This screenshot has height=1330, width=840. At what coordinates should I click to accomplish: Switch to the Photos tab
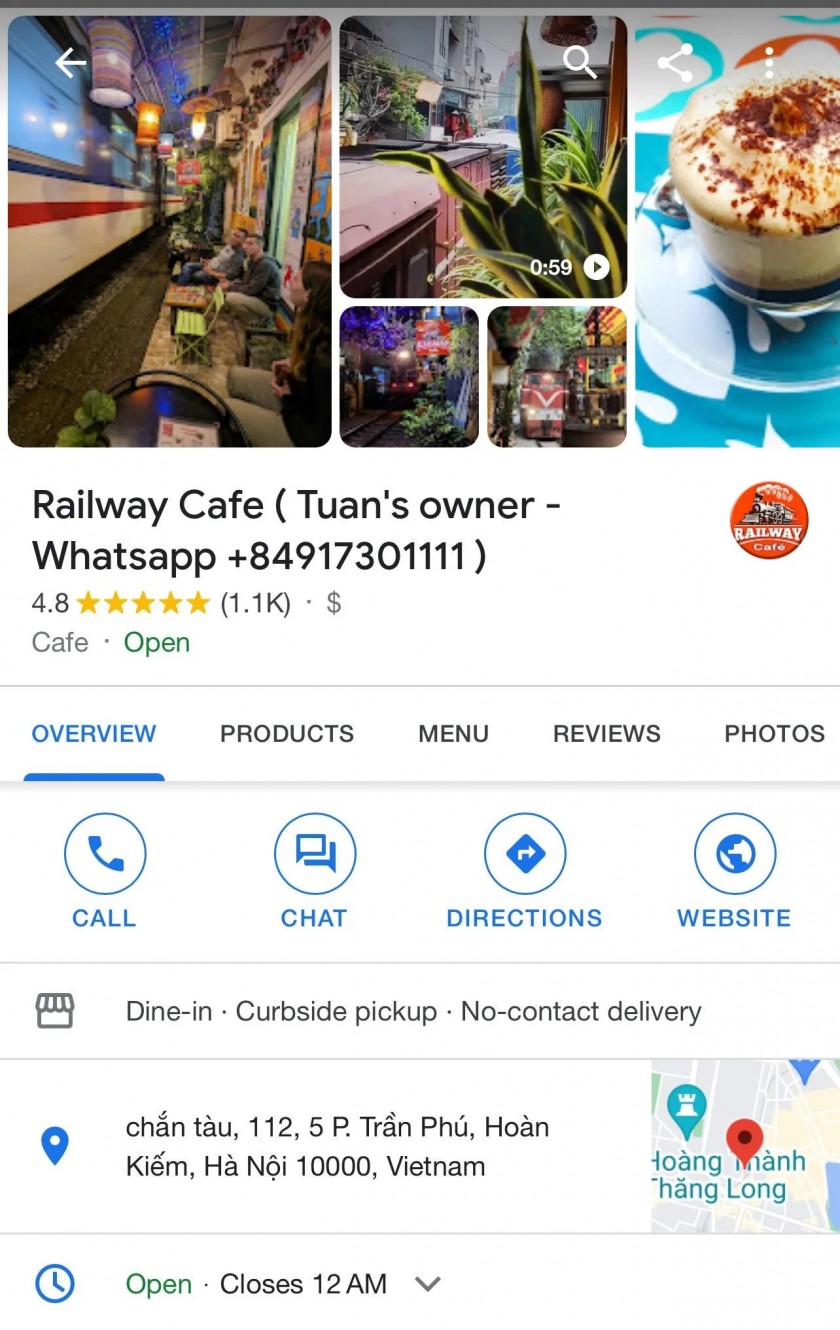tap(774, 733)
